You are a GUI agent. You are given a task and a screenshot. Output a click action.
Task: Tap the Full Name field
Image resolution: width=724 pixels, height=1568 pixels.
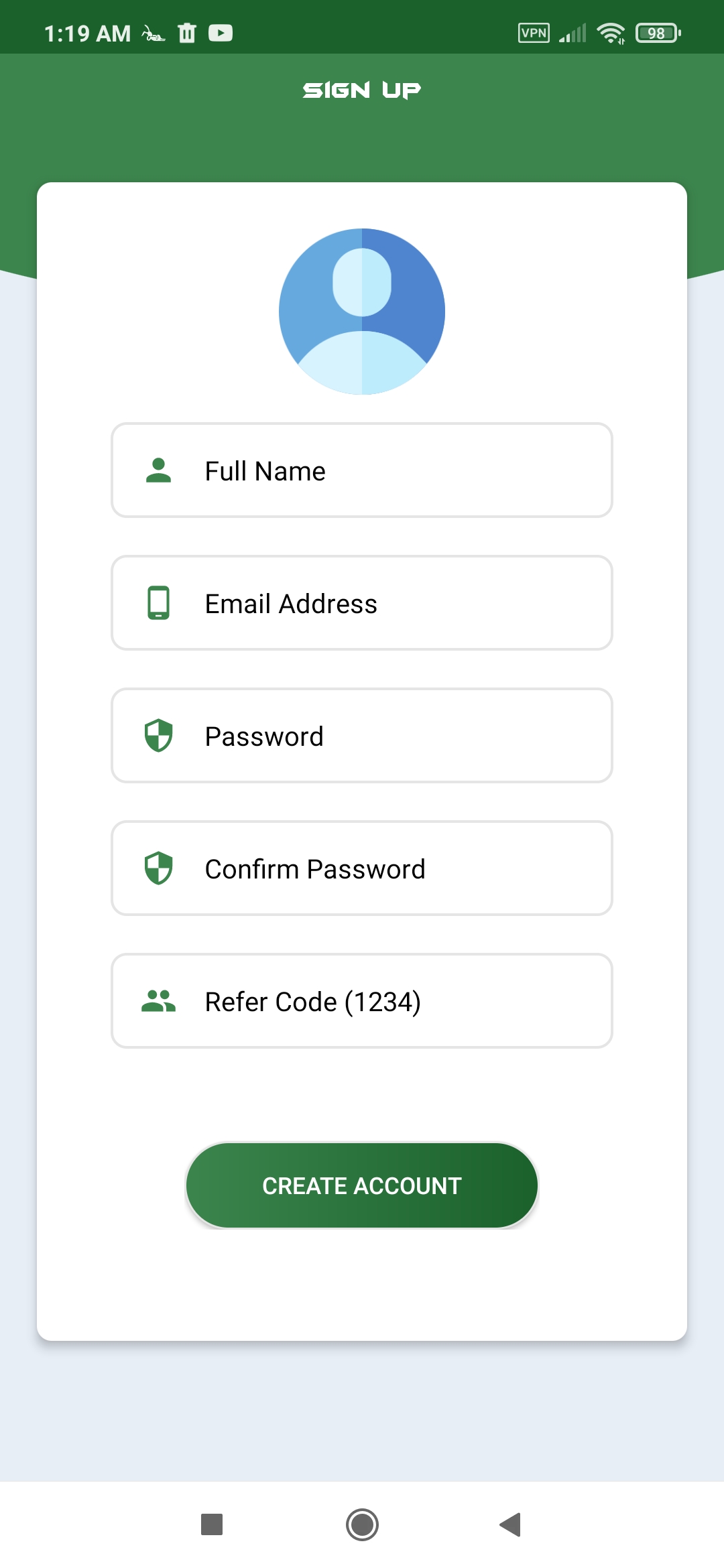click(x=362, y=470)
